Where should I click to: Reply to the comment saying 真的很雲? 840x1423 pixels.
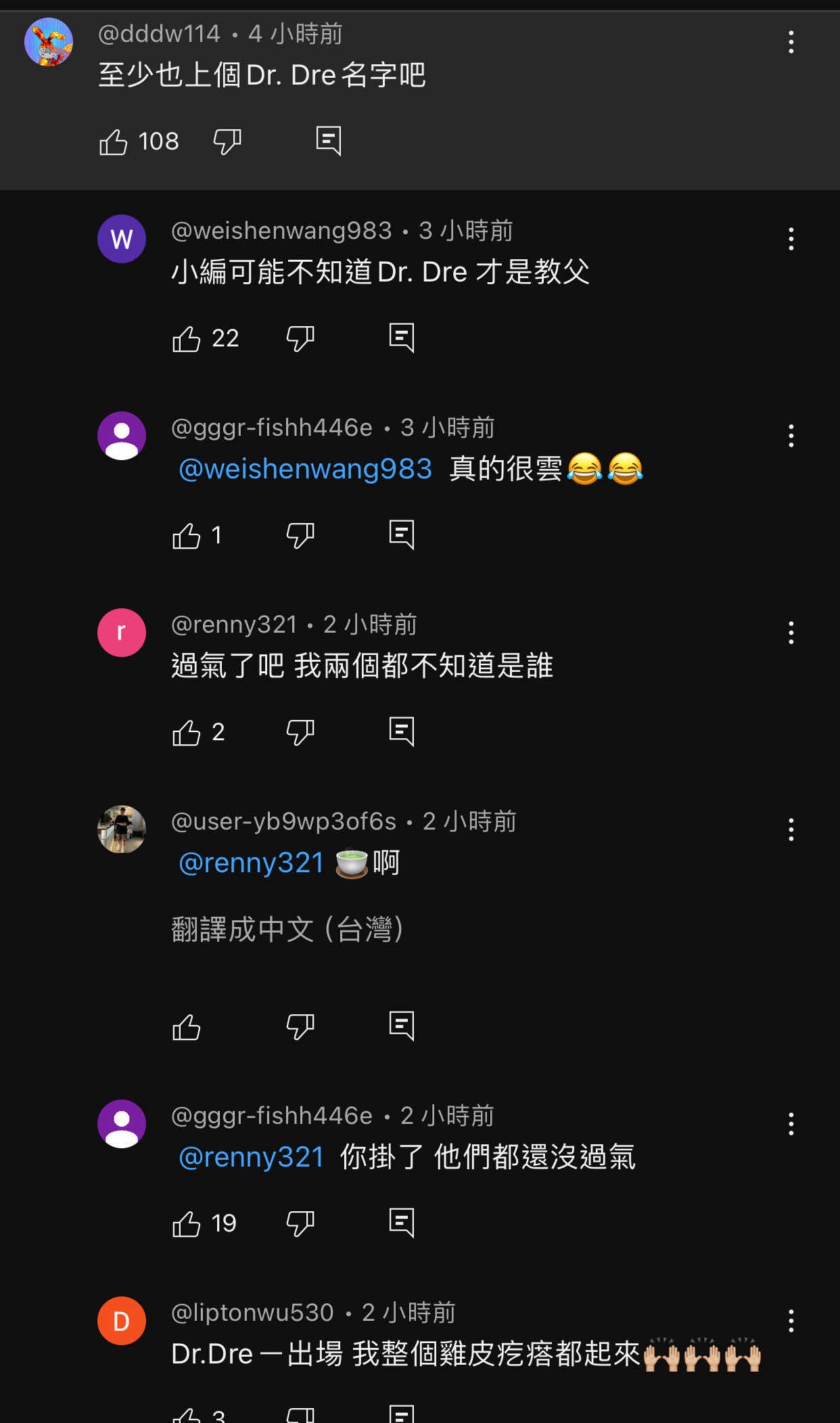[402, 535]
